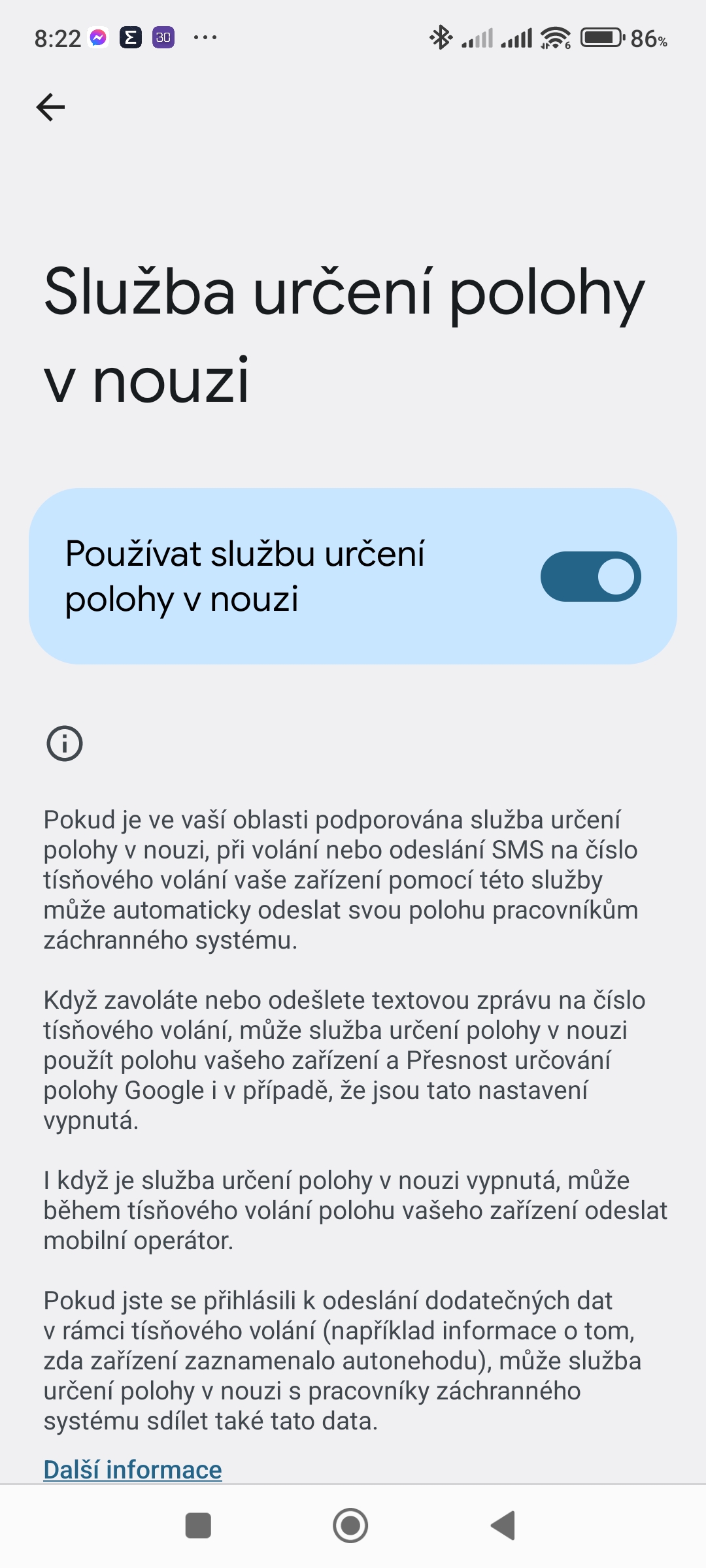Go back using the top arrow
This screenshot has height=1568, width=706.
tap(50, 107)
